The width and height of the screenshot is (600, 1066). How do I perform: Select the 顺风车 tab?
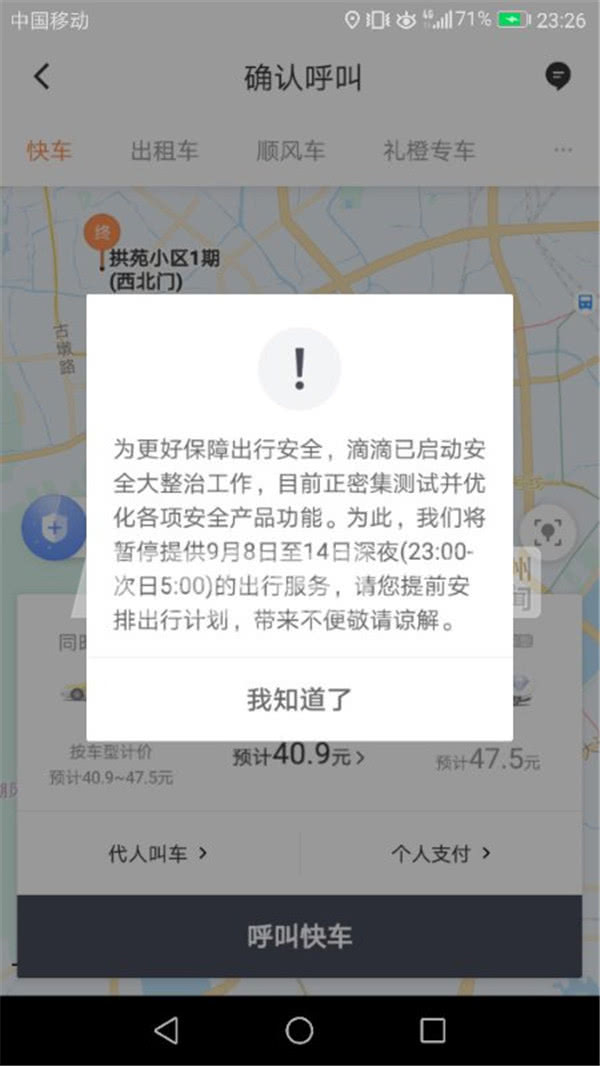pyautogui.click(x=291, y=151)
